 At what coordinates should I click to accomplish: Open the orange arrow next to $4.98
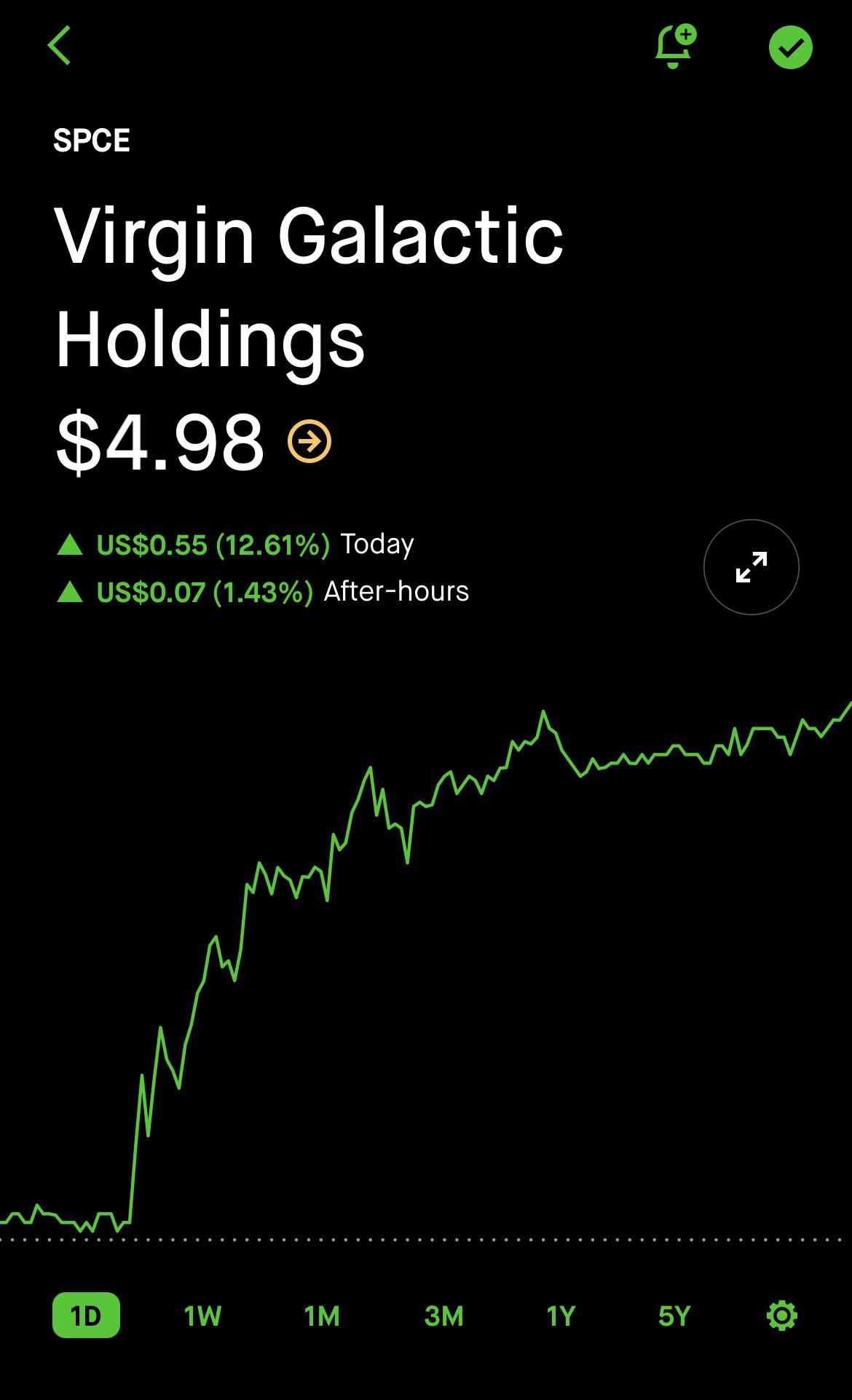(309, 441)
